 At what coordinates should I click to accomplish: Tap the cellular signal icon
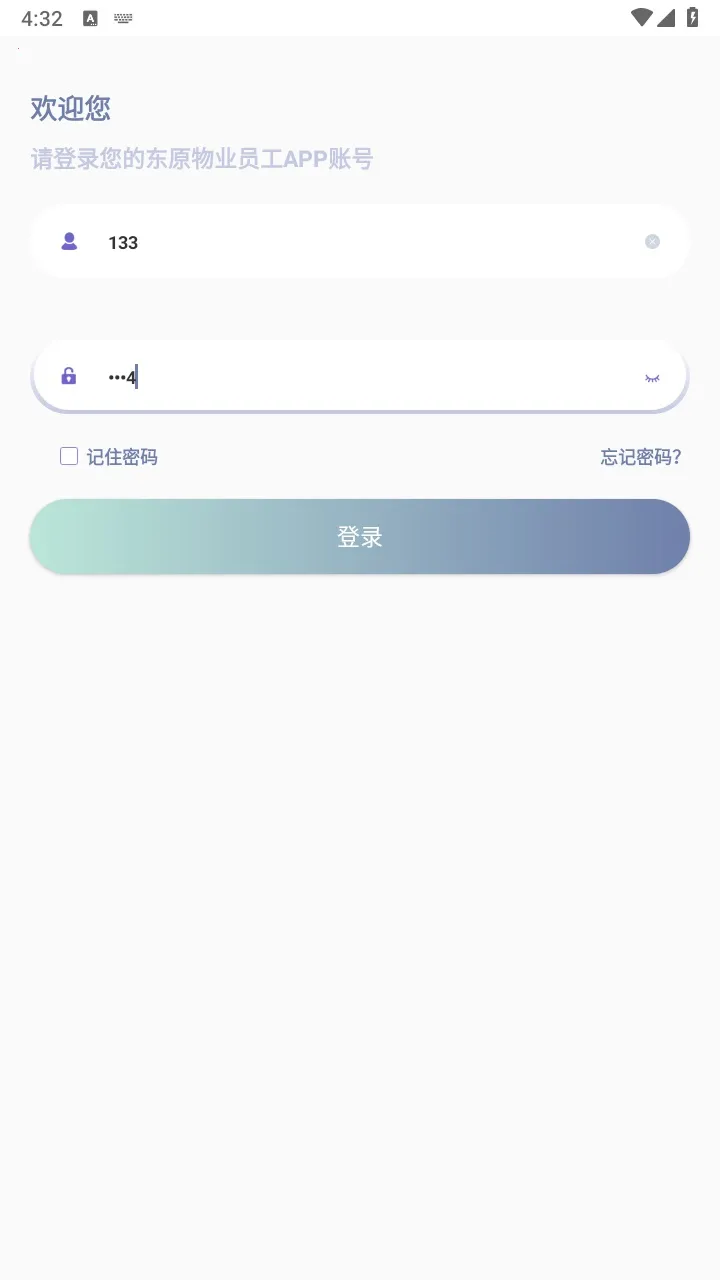[x=668, y=17]
